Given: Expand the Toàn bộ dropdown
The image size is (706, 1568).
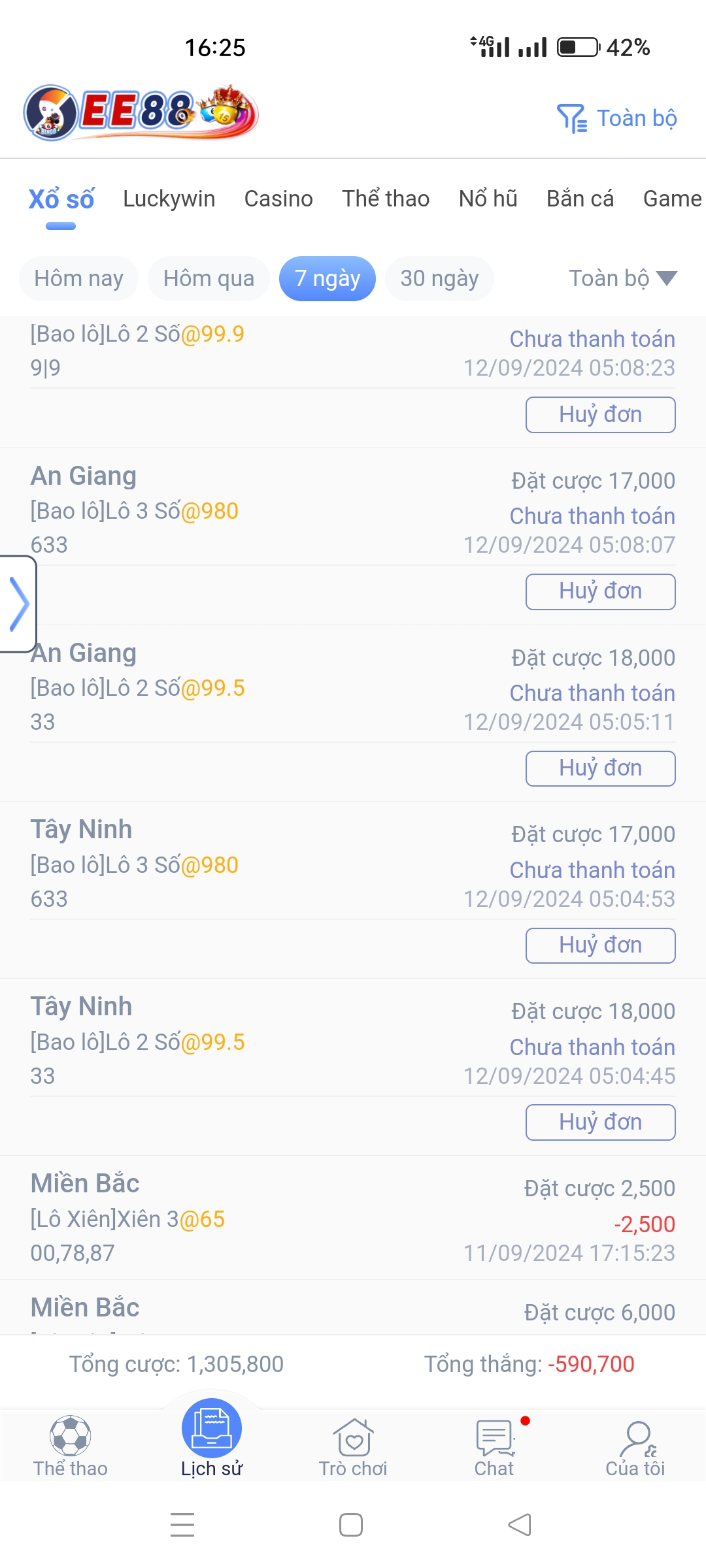Looking at the screenshot, I should coord(622,278).
